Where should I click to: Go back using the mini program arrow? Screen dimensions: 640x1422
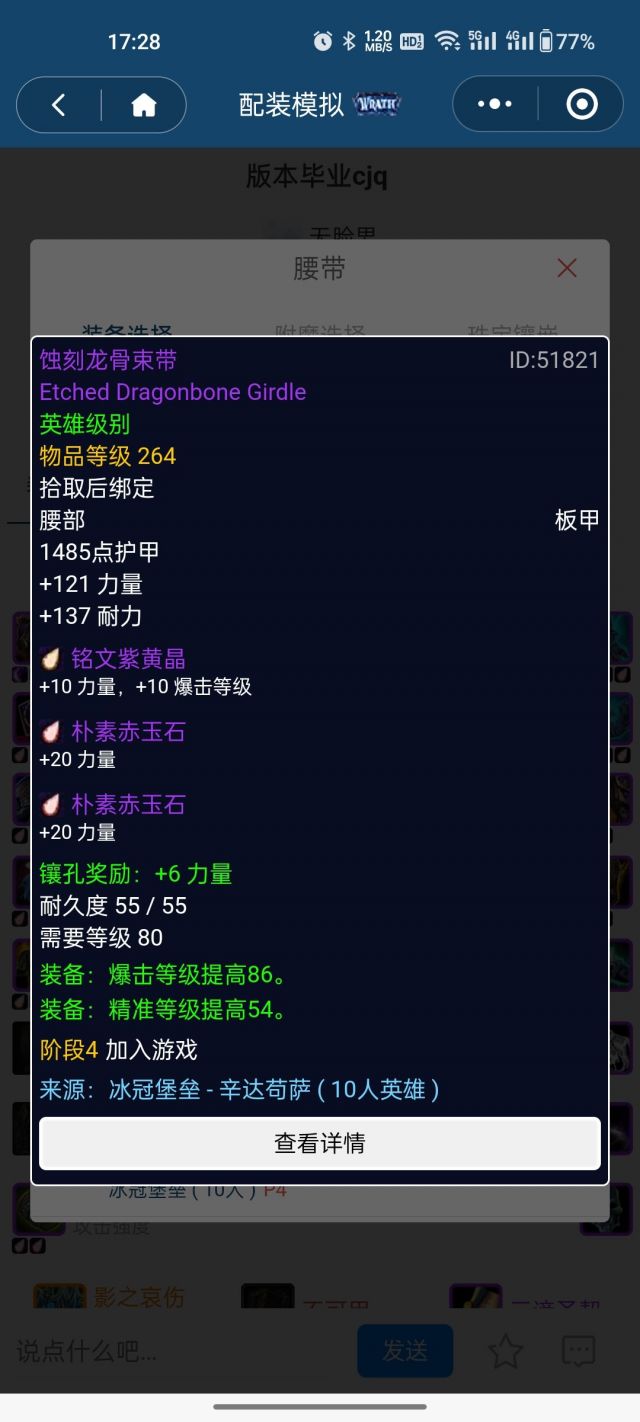coord(59,105)
